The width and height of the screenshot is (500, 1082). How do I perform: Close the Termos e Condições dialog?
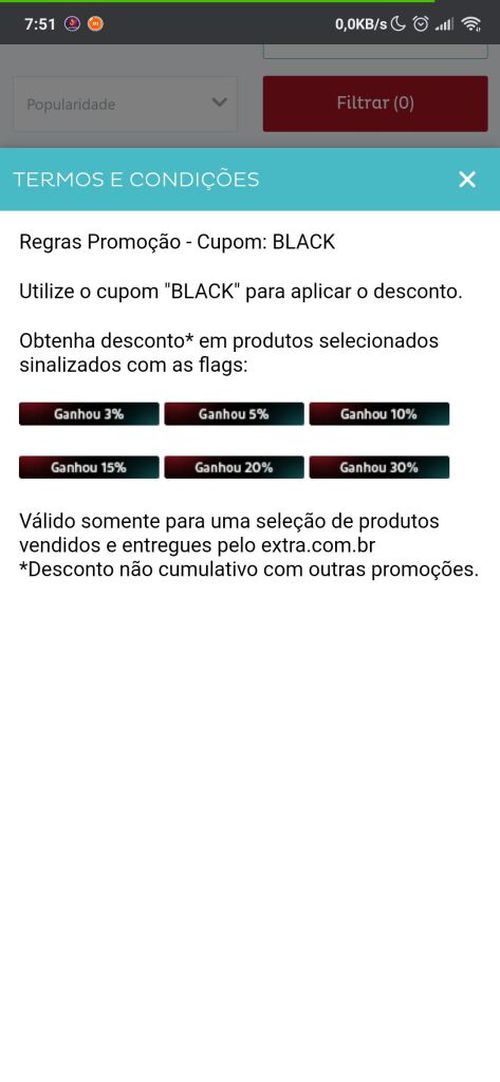click(467, 179)
